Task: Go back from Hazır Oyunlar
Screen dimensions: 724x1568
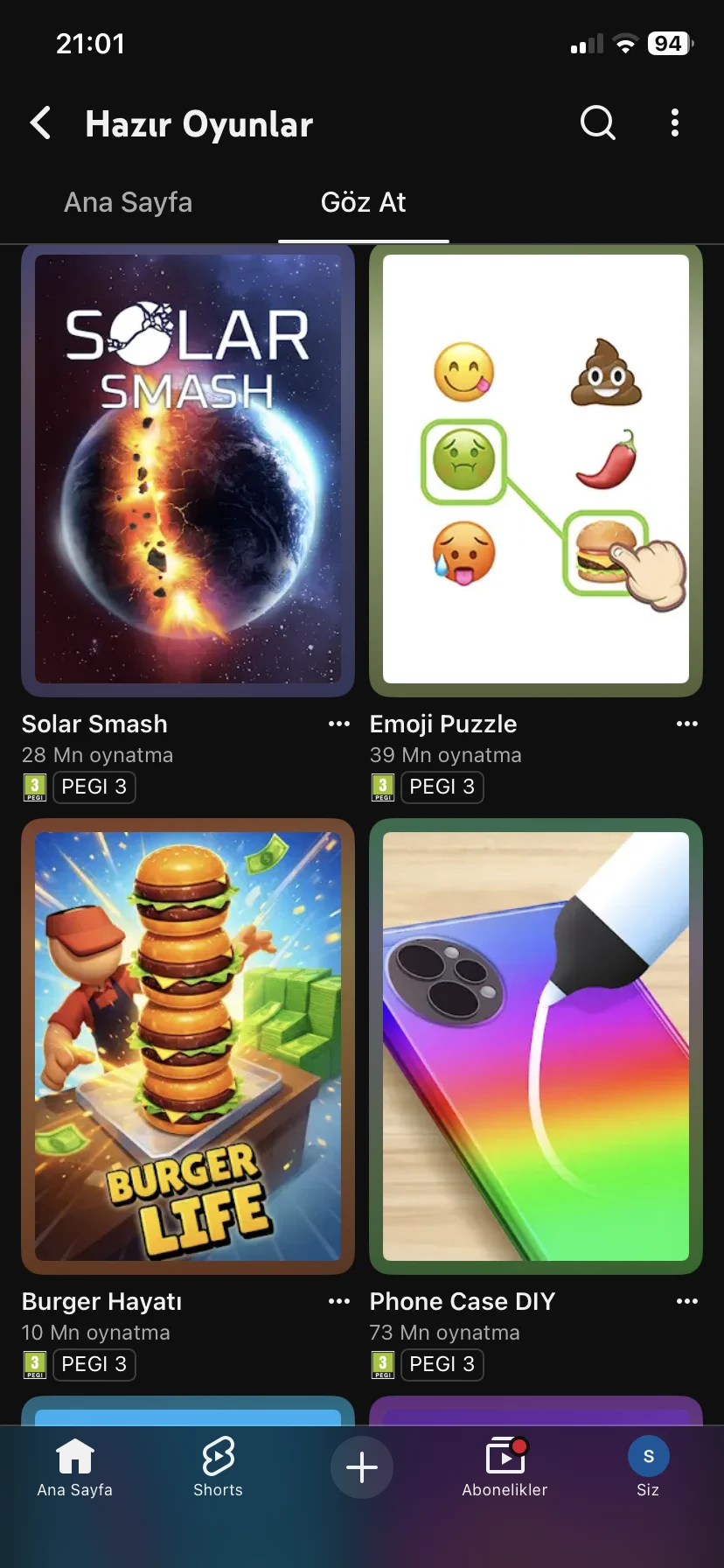Action: coord(40,123)
